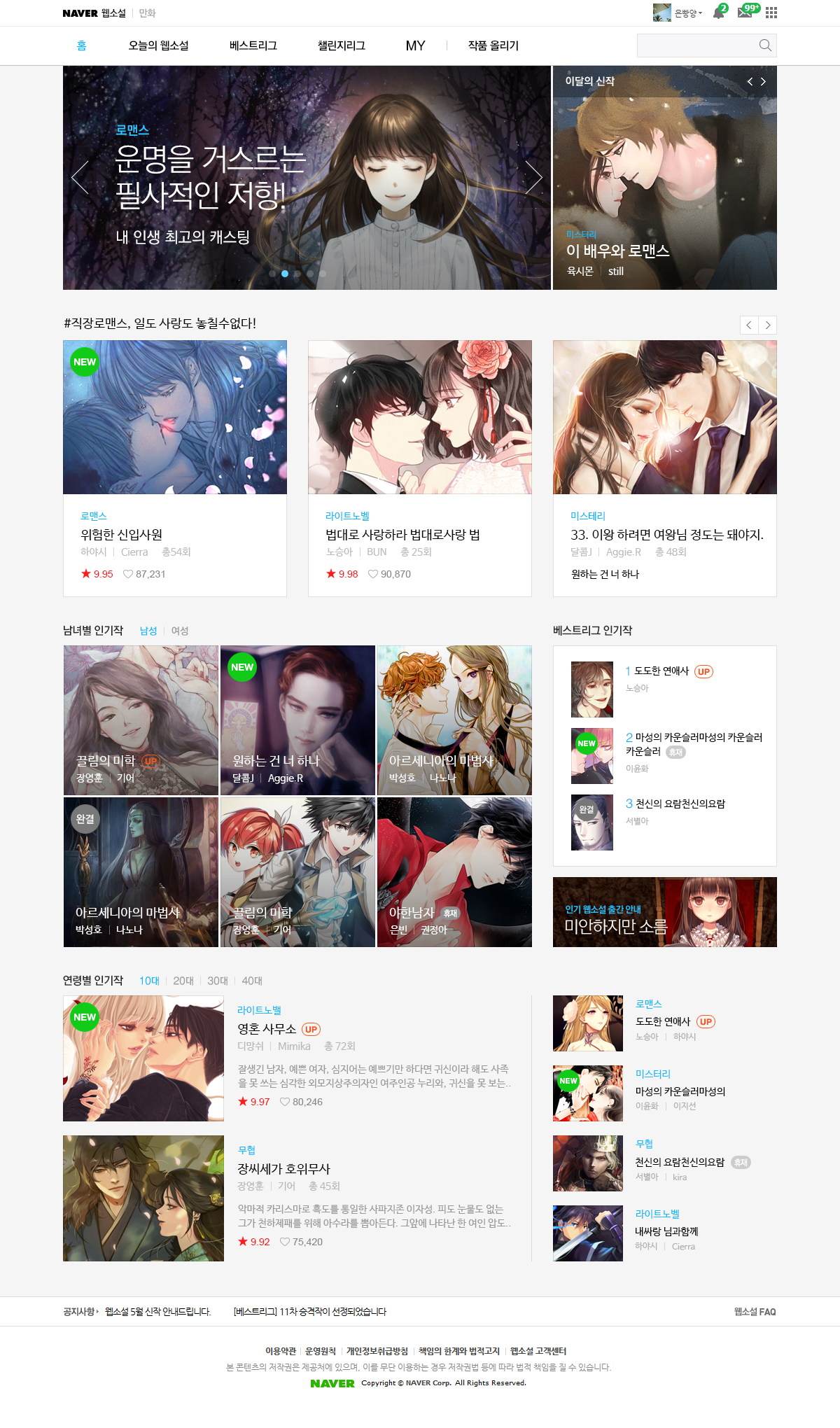Open 도도한 연애사 in 베스트리그 ranking
This screenshot has height=1428, width=840.
coord(661,671)
